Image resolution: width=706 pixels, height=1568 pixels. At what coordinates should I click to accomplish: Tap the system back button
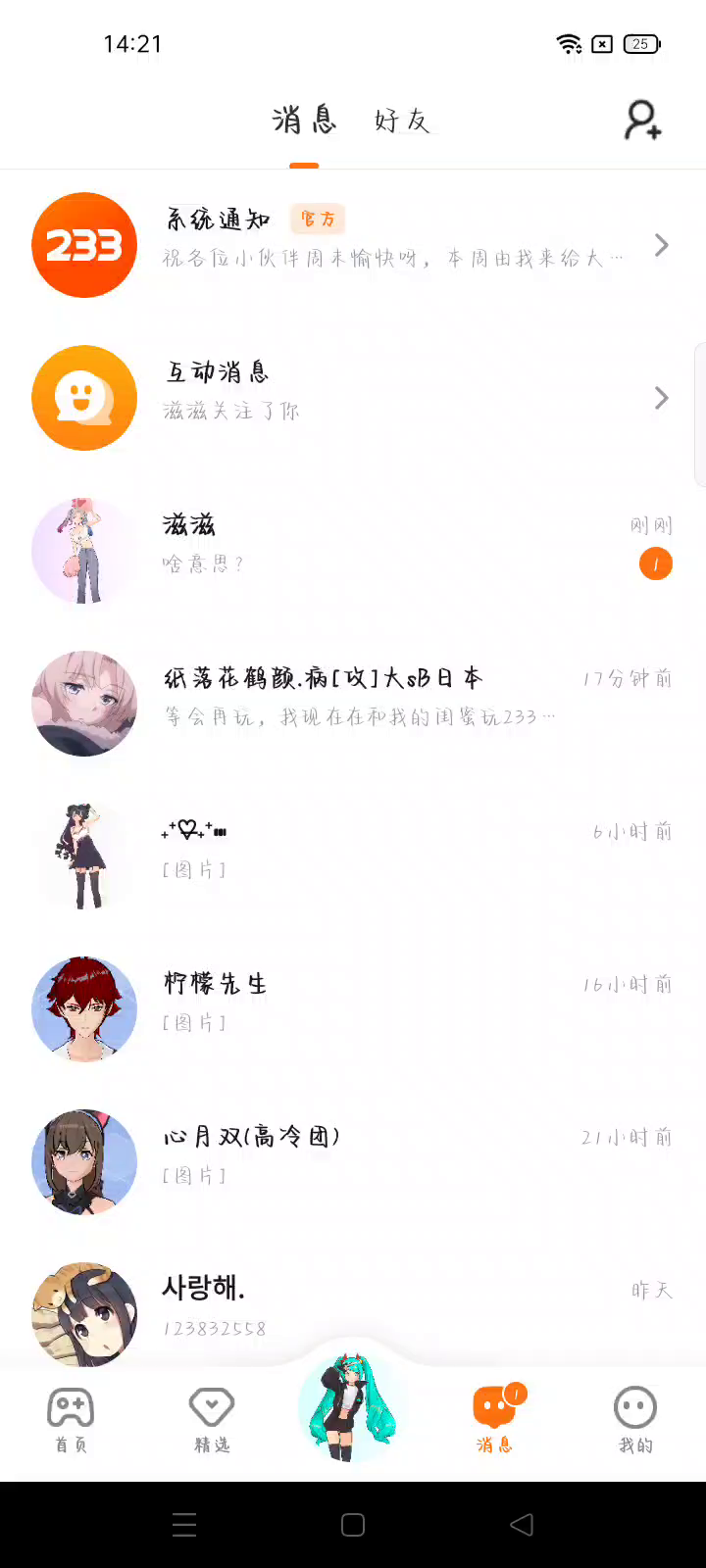(522, 1525)
